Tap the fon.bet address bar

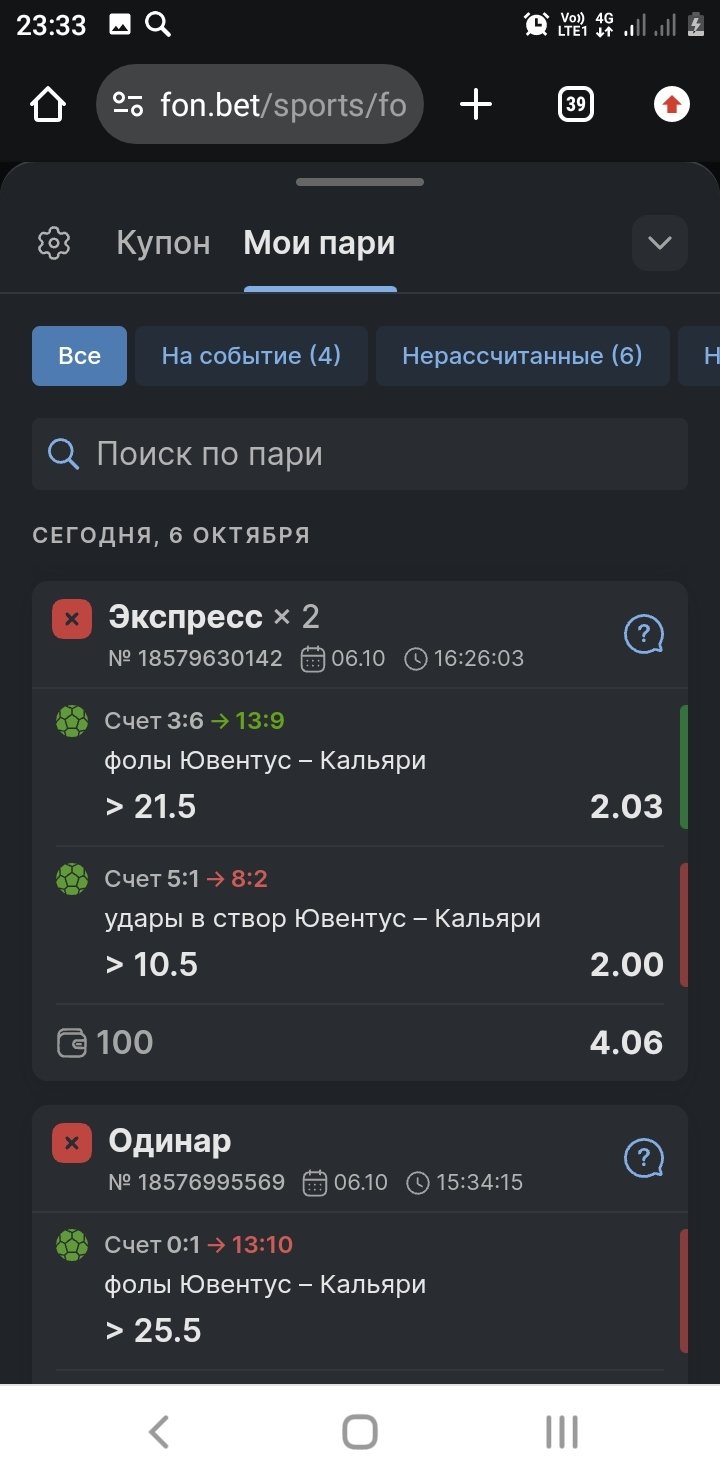pyautogui.click(x=260, y=104)
